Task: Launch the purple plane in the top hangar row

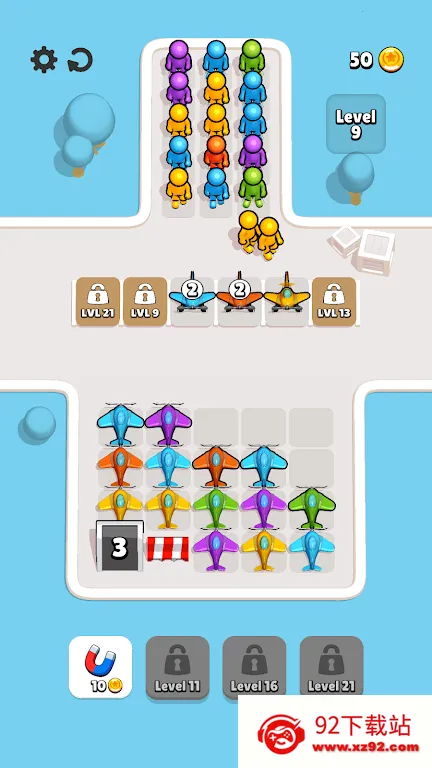Action: point(168,423)
